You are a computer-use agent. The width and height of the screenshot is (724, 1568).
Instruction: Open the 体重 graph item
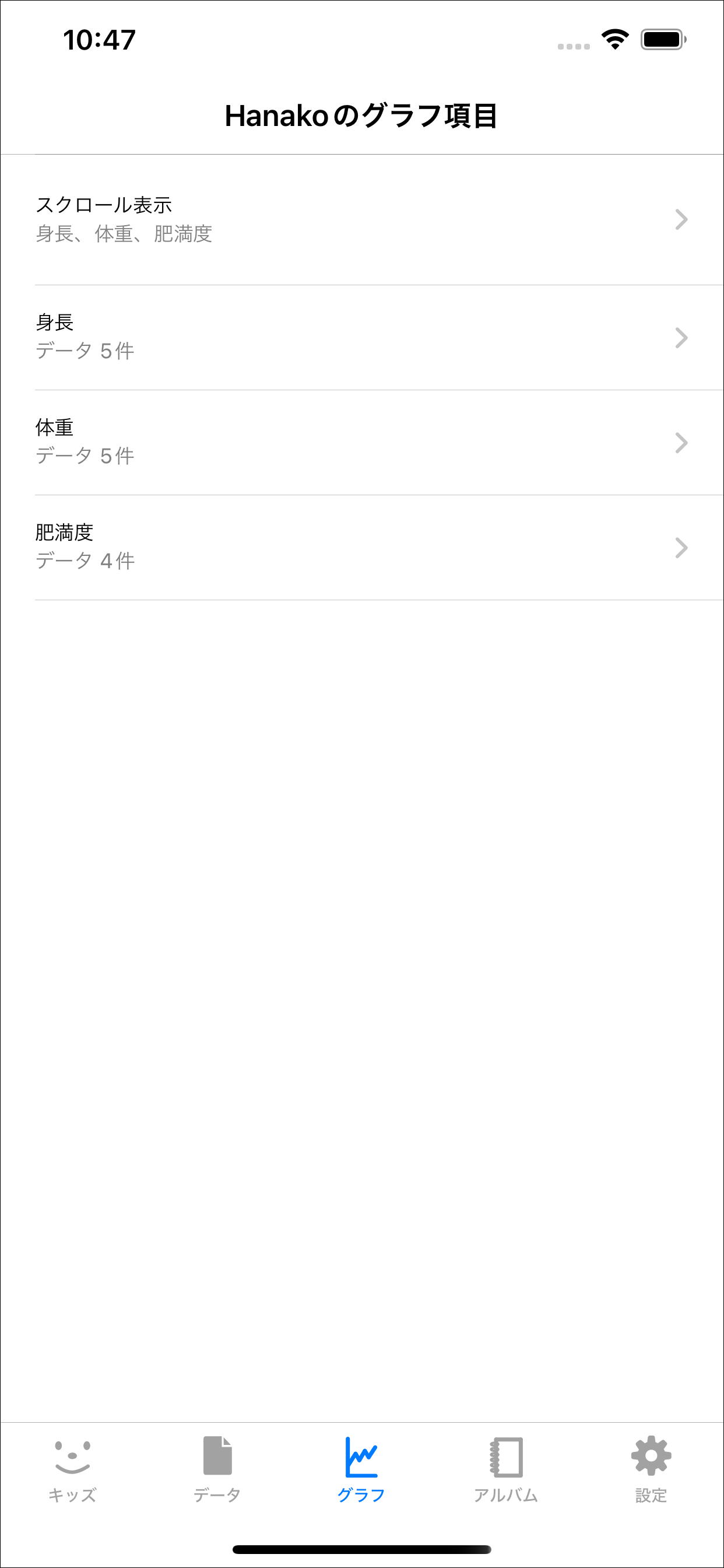pos(362,443)
